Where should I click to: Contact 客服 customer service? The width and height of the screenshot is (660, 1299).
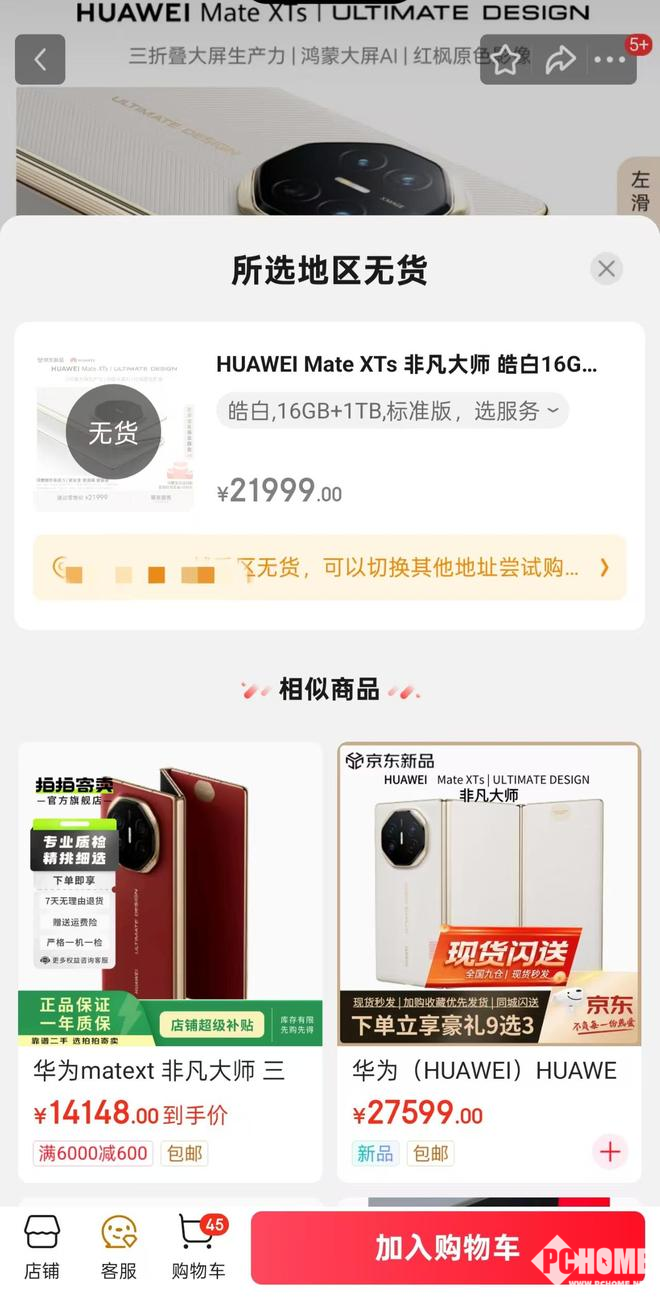tap(119, 1247)
